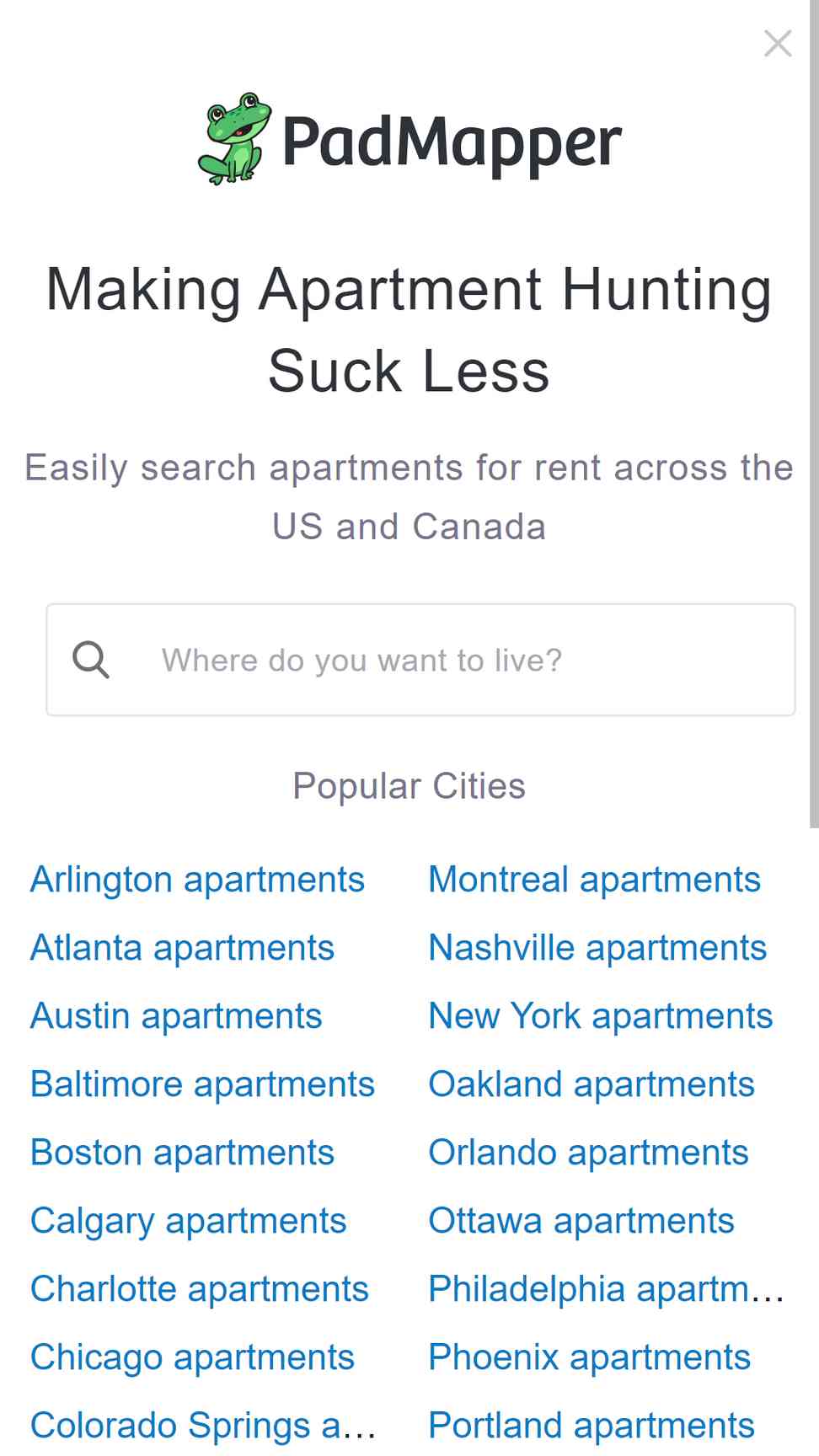View Phoenix apartments

[x=589, y=1357]
